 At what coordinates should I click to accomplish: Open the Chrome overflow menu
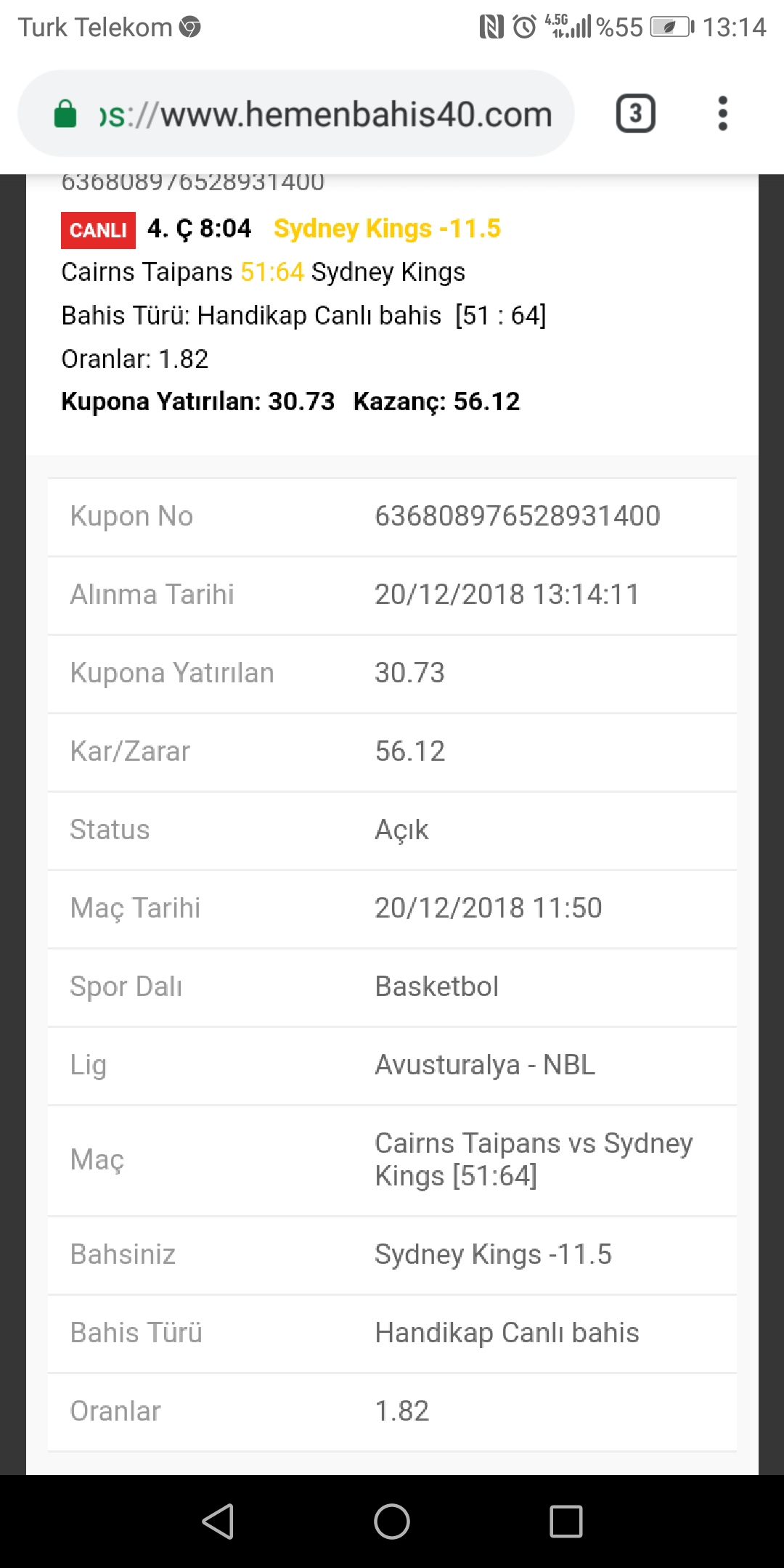click(722, 113)
